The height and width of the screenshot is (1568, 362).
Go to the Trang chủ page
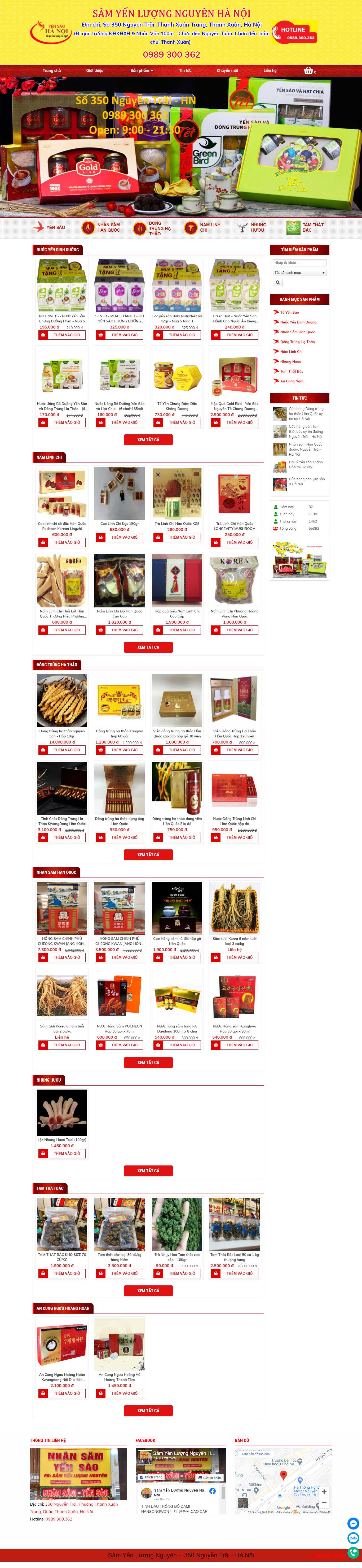52,71
